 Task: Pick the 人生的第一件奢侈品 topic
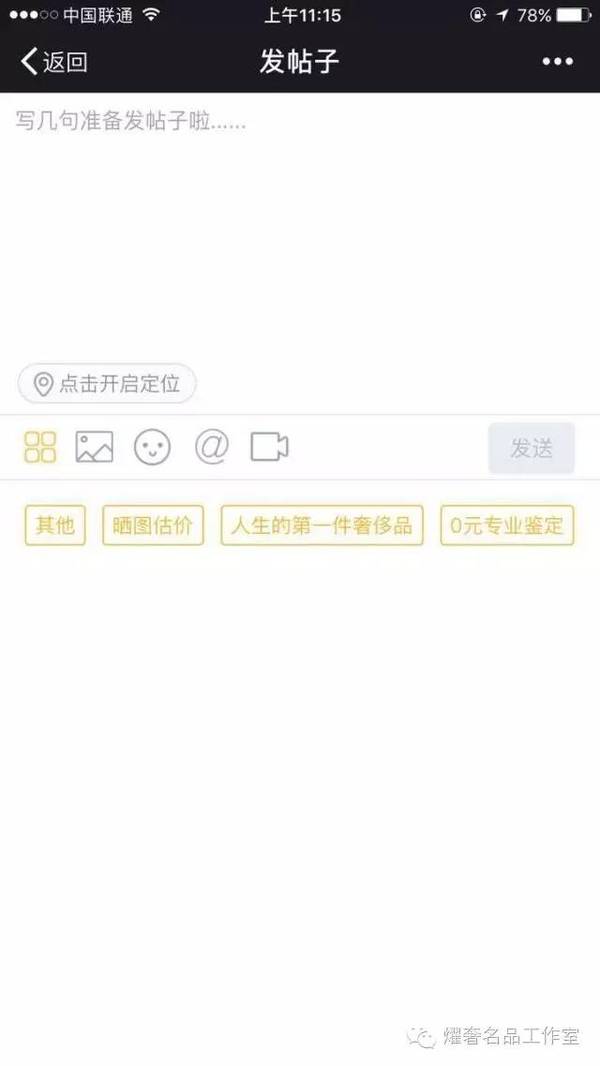[x=322, y=525]
